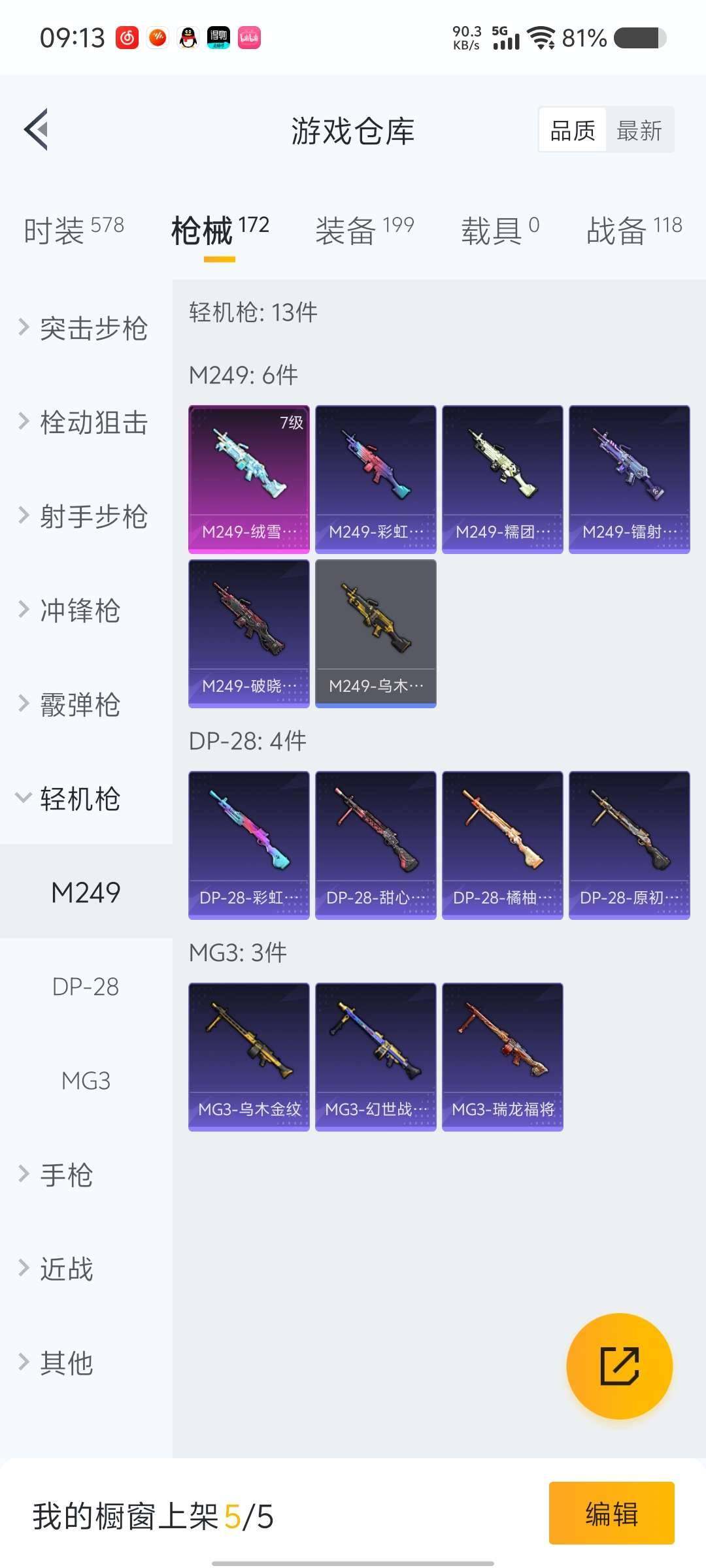View the M249-乌木 skin
The image size is (706, 1568).
pyautogui.click(x=376, y=633)
